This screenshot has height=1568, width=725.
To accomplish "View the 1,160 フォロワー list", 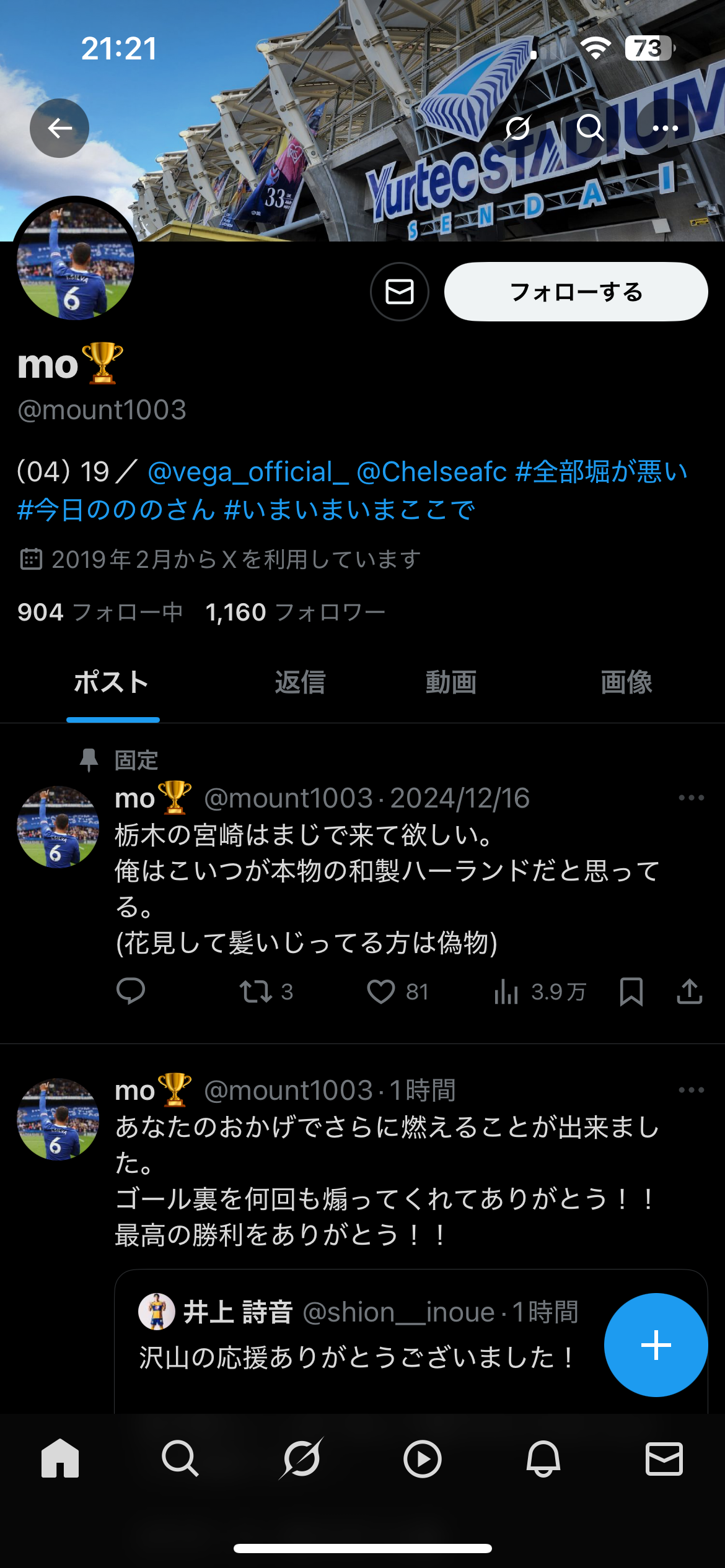I will [x=296, y=612].
